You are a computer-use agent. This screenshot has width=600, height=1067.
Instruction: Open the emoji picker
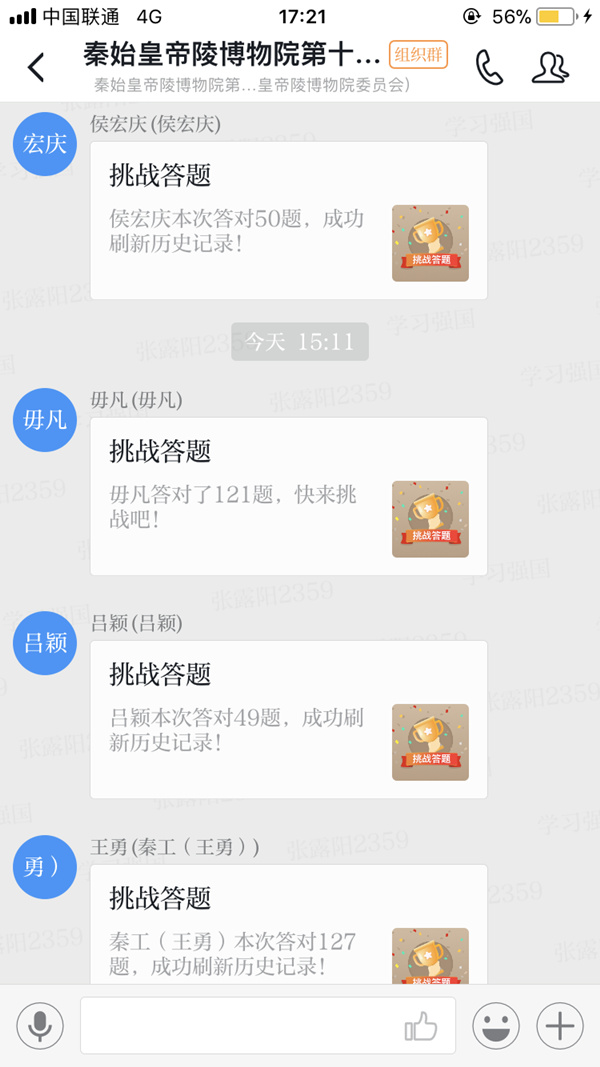click(x=496, y=1025)
